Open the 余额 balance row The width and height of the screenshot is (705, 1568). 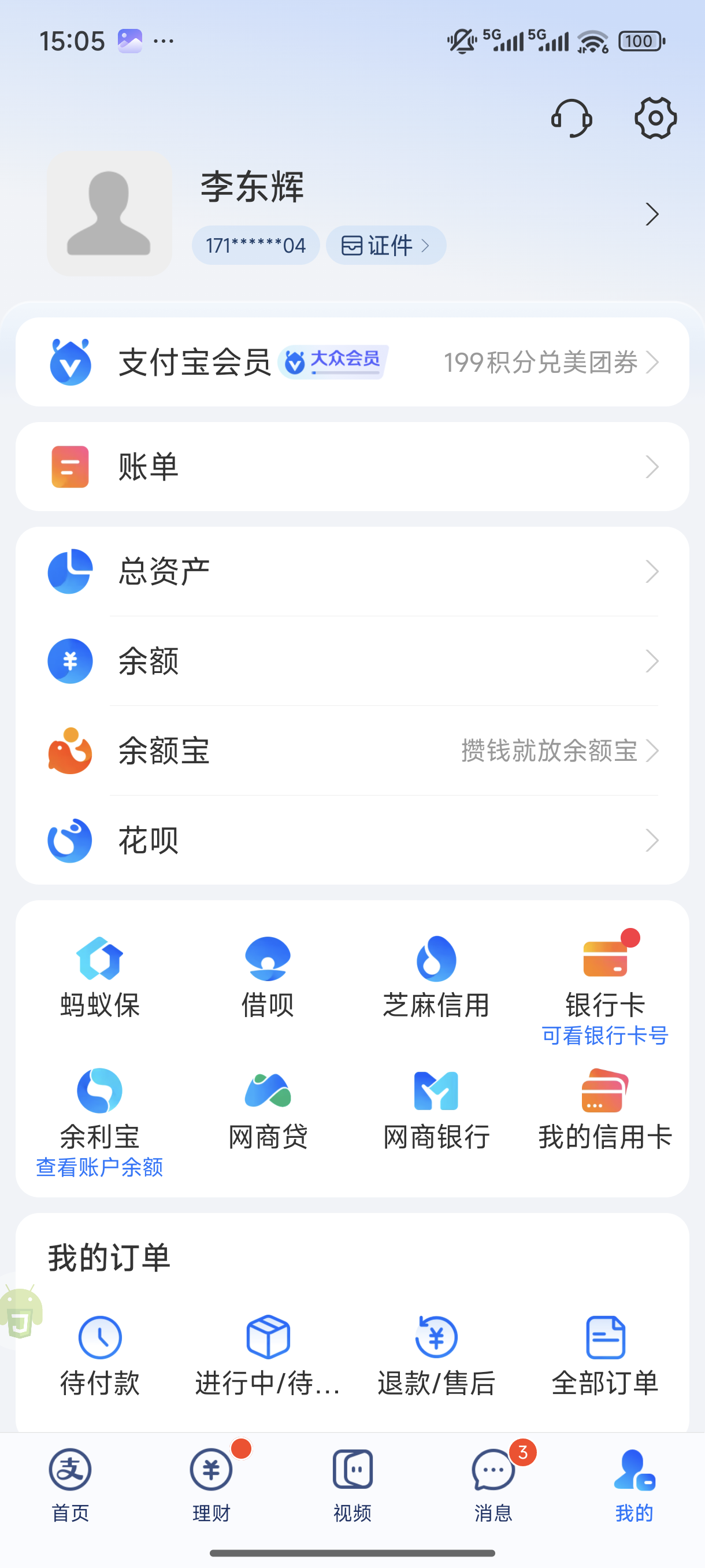tap(352, 661)
